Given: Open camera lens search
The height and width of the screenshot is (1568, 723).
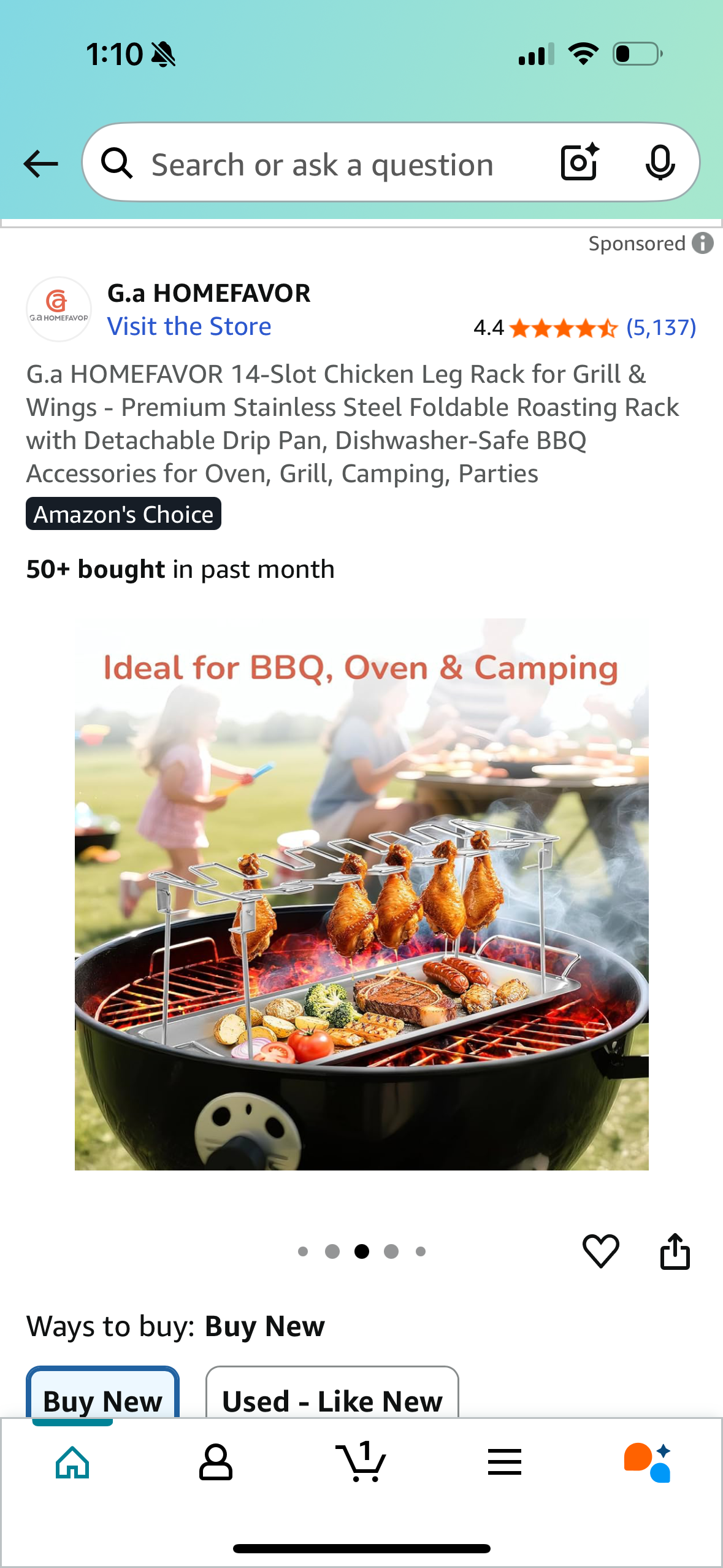Looking at the screenshot, I should click(x=580, y=163).
